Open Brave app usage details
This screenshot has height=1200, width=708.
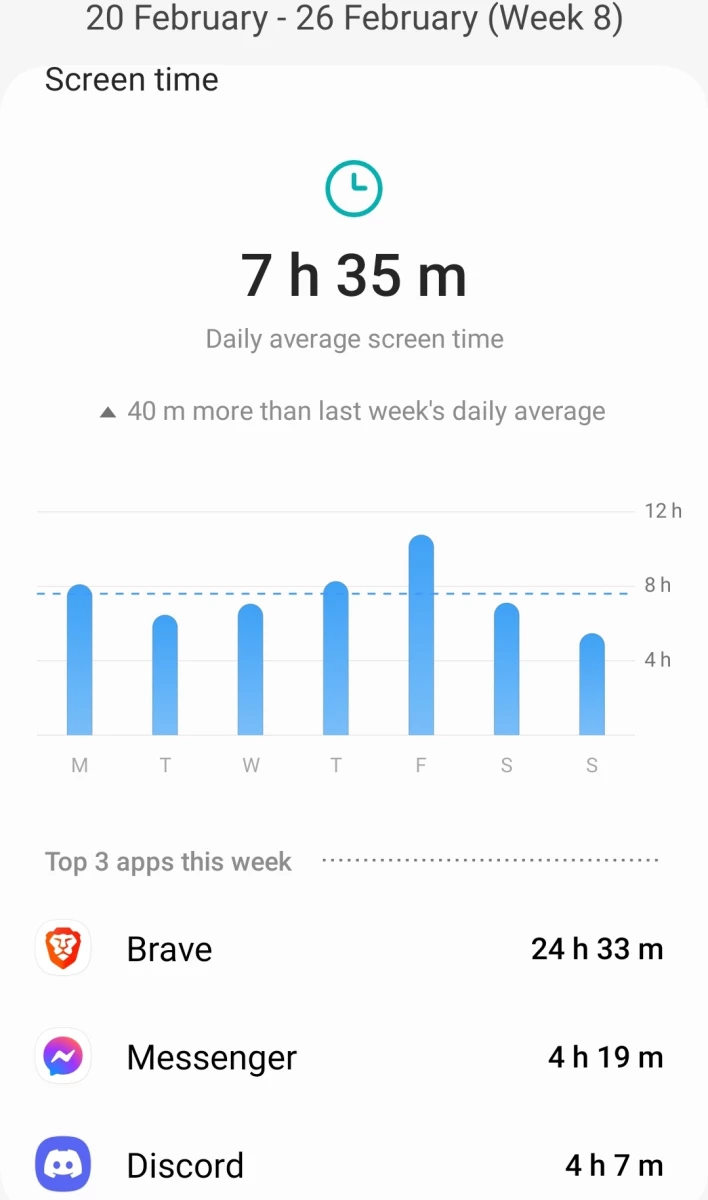click(354, 948)
